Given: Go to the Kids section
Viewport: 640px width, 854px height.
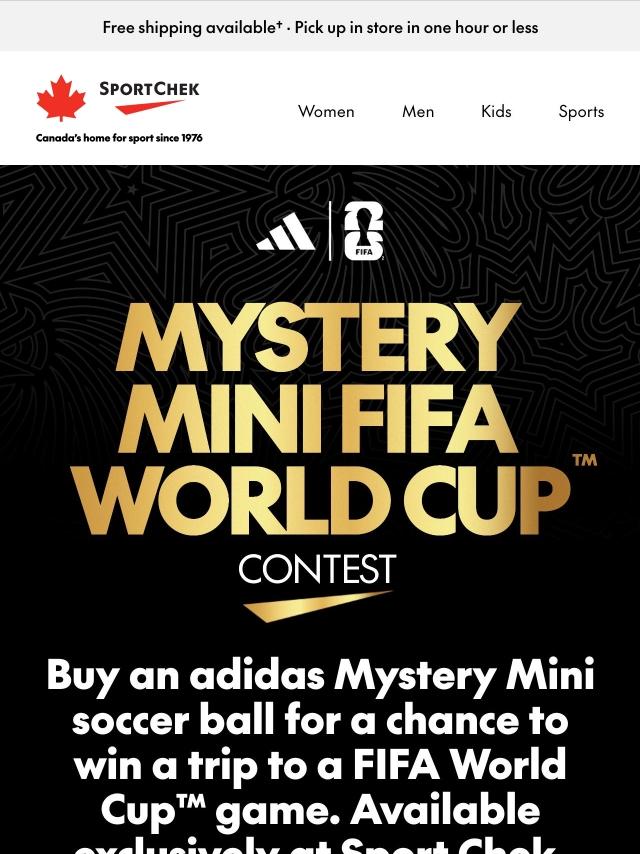Looking at the screenshot, I should [x=496, y=111].
